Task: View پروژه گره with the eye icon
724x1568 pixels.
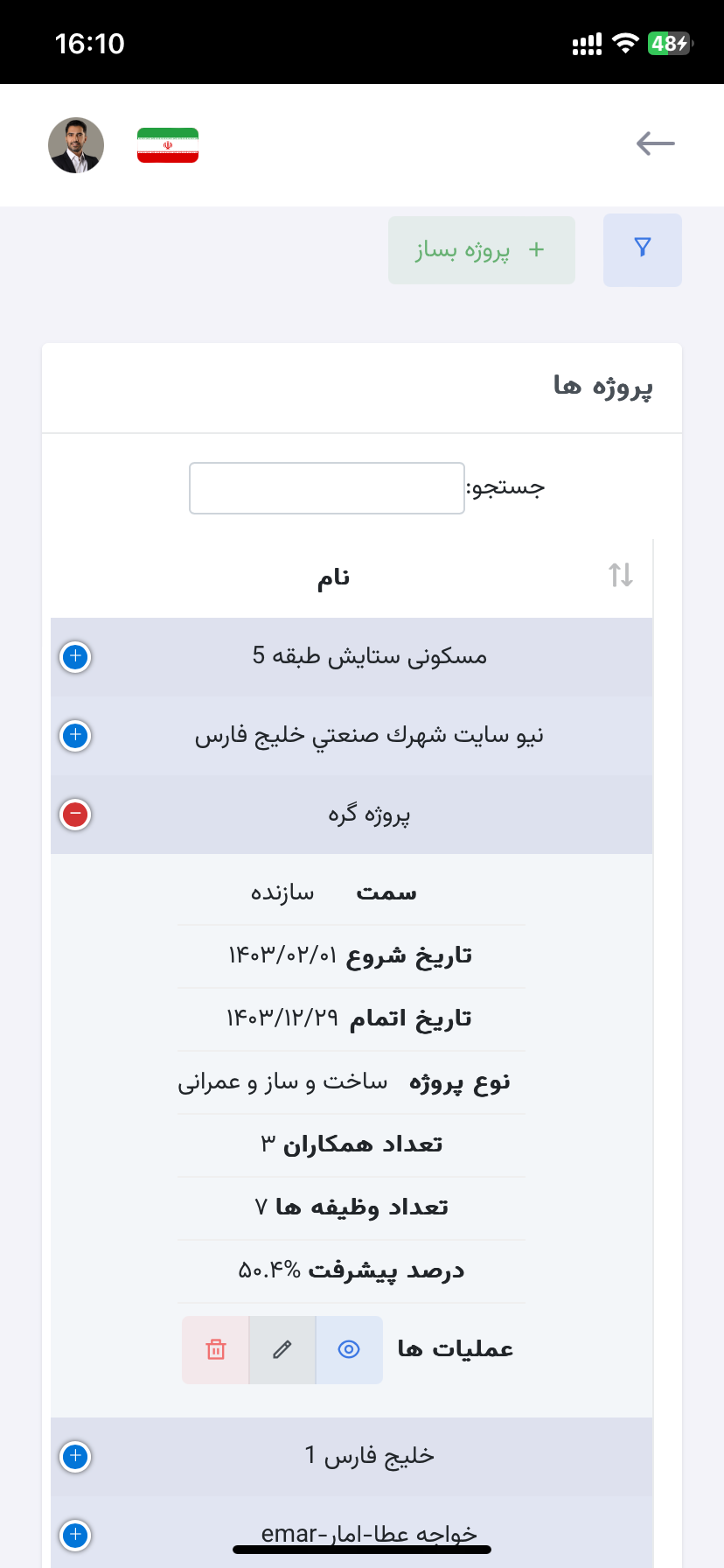Action: [x=349, y=1349]
